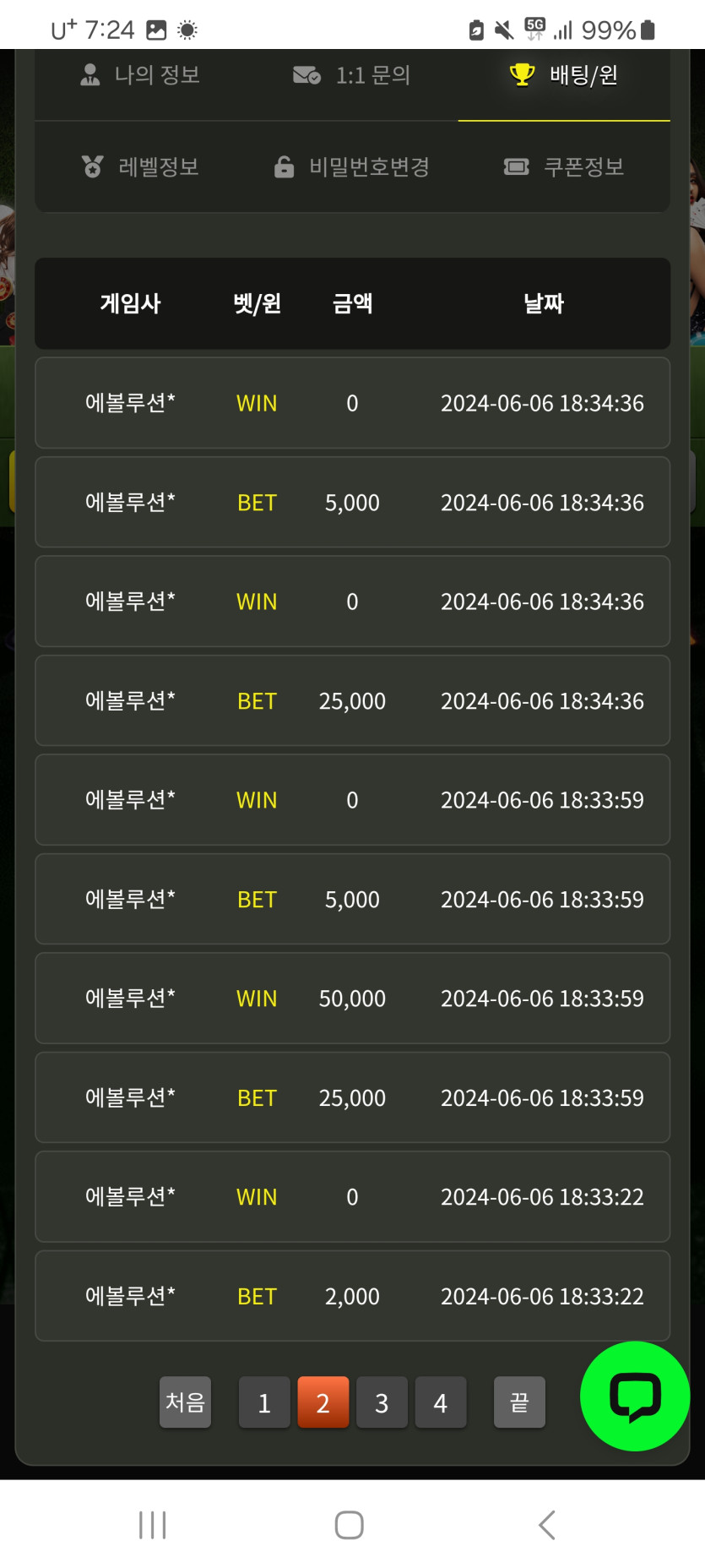This screenshot has width=705, height=1568.
Task: Go to 비밀번호변경
Action: coord(352,166)
